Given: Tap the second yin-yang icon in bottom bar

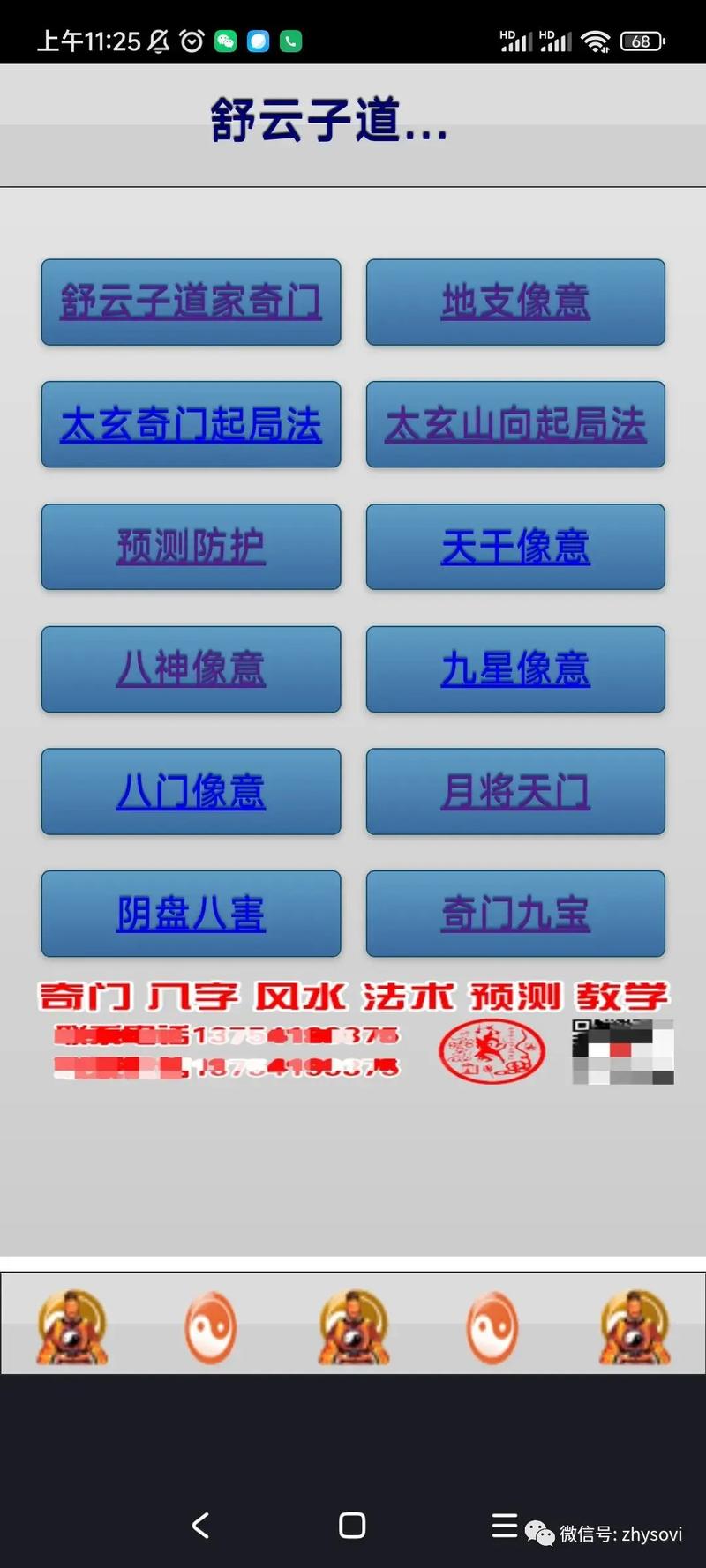Looking at the screenshot, I should pyautogui.click(x=492, y=1326).
